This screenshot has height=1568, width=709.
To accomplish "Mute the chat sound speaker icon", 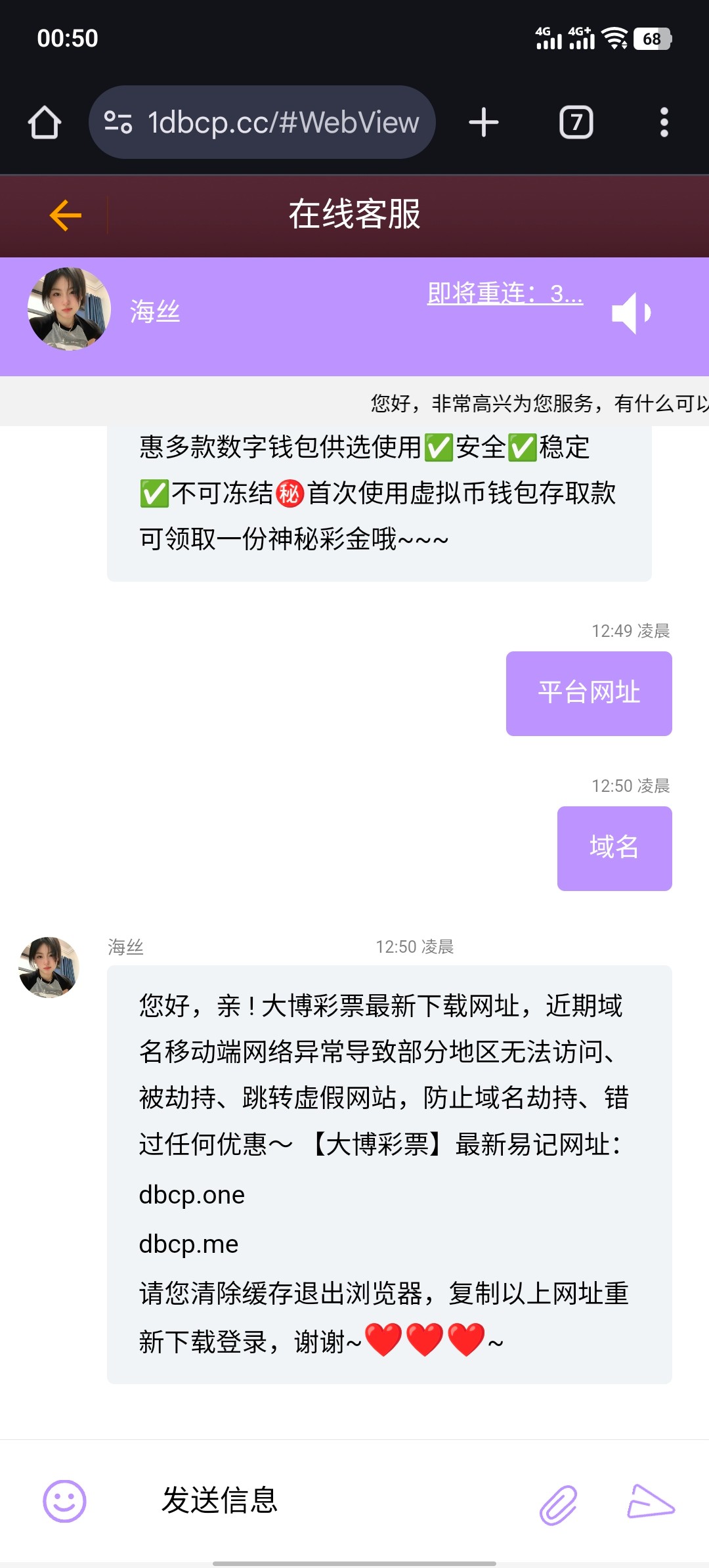I will [x=631, y=313].
